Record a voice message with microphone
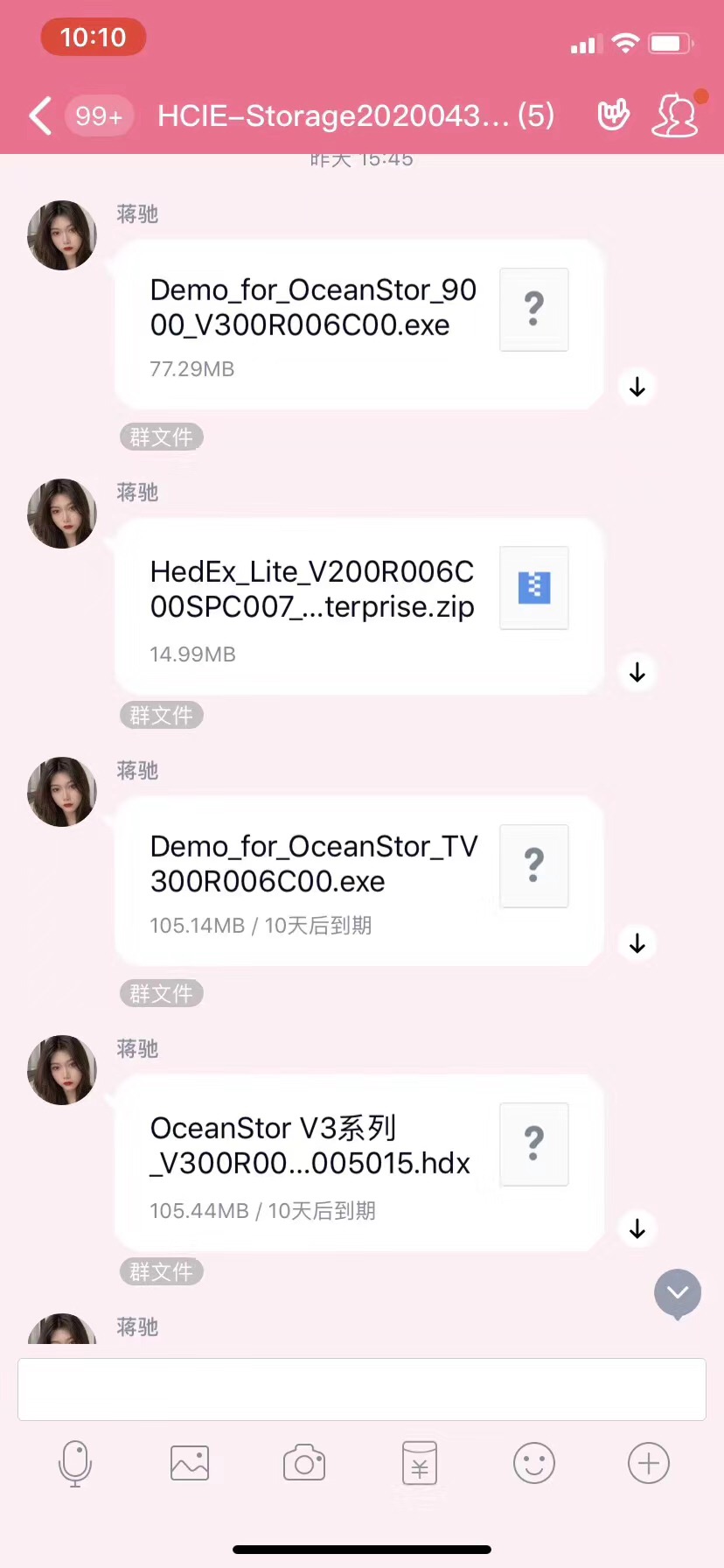 pos(75,1463)
